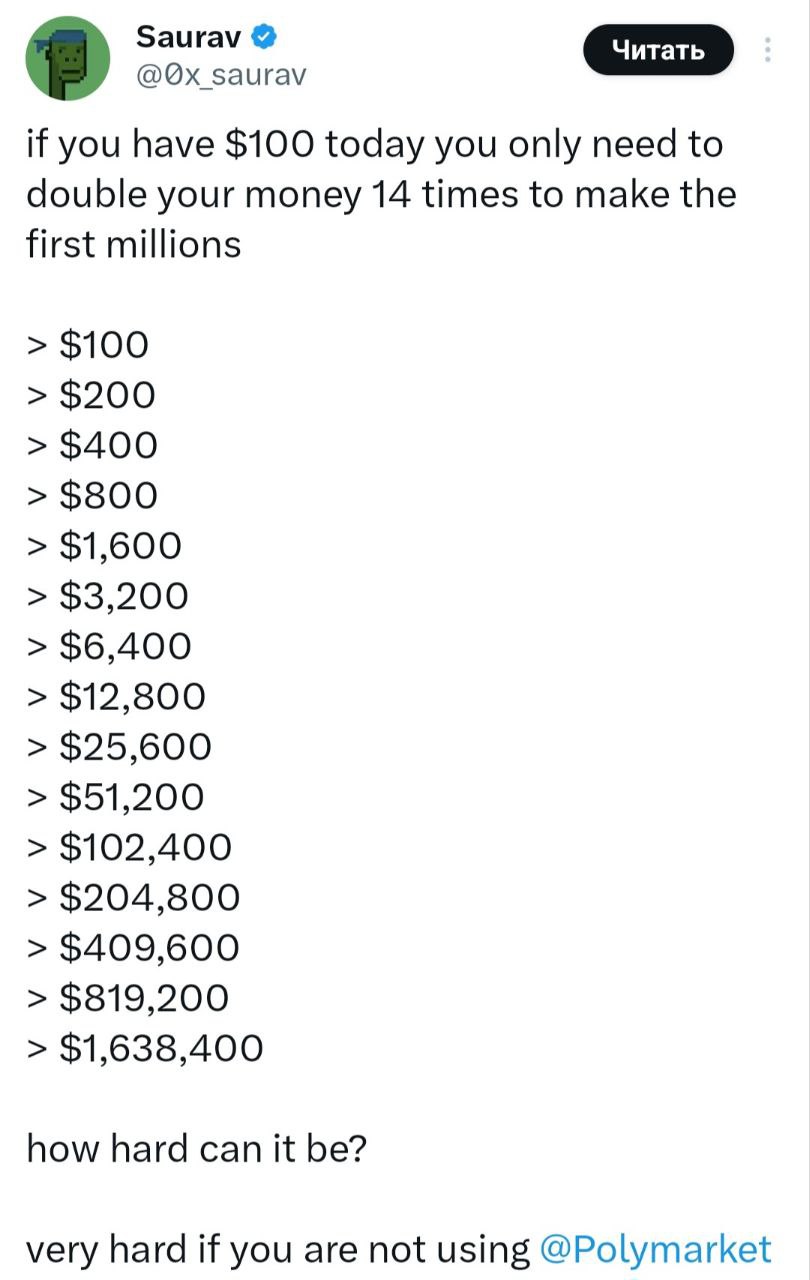Open the @Polymarket mention link
810x1280 pixels.
point(655,1249)
